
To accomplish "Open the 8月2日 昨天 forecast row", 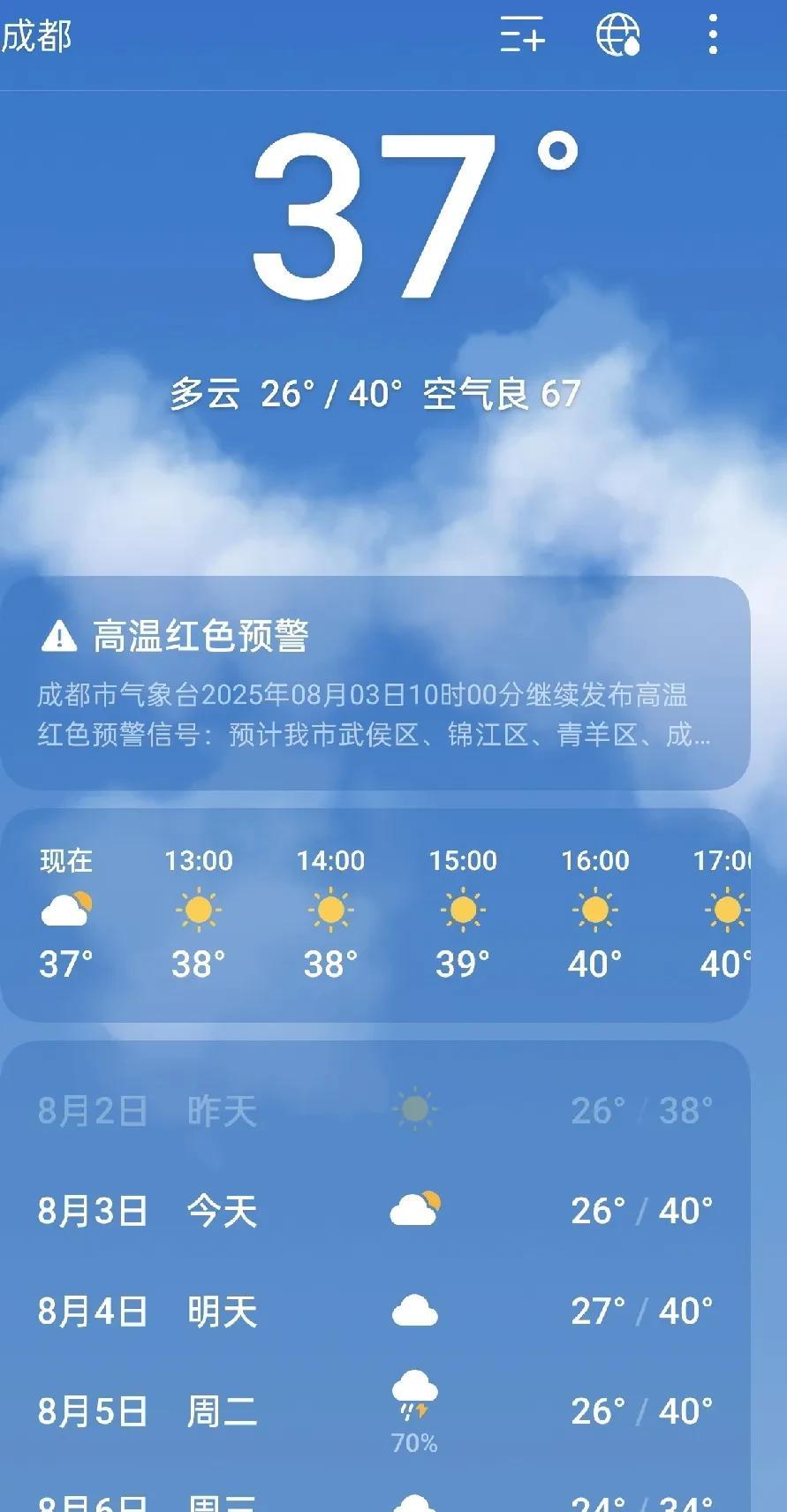I will pos(375,1110).
